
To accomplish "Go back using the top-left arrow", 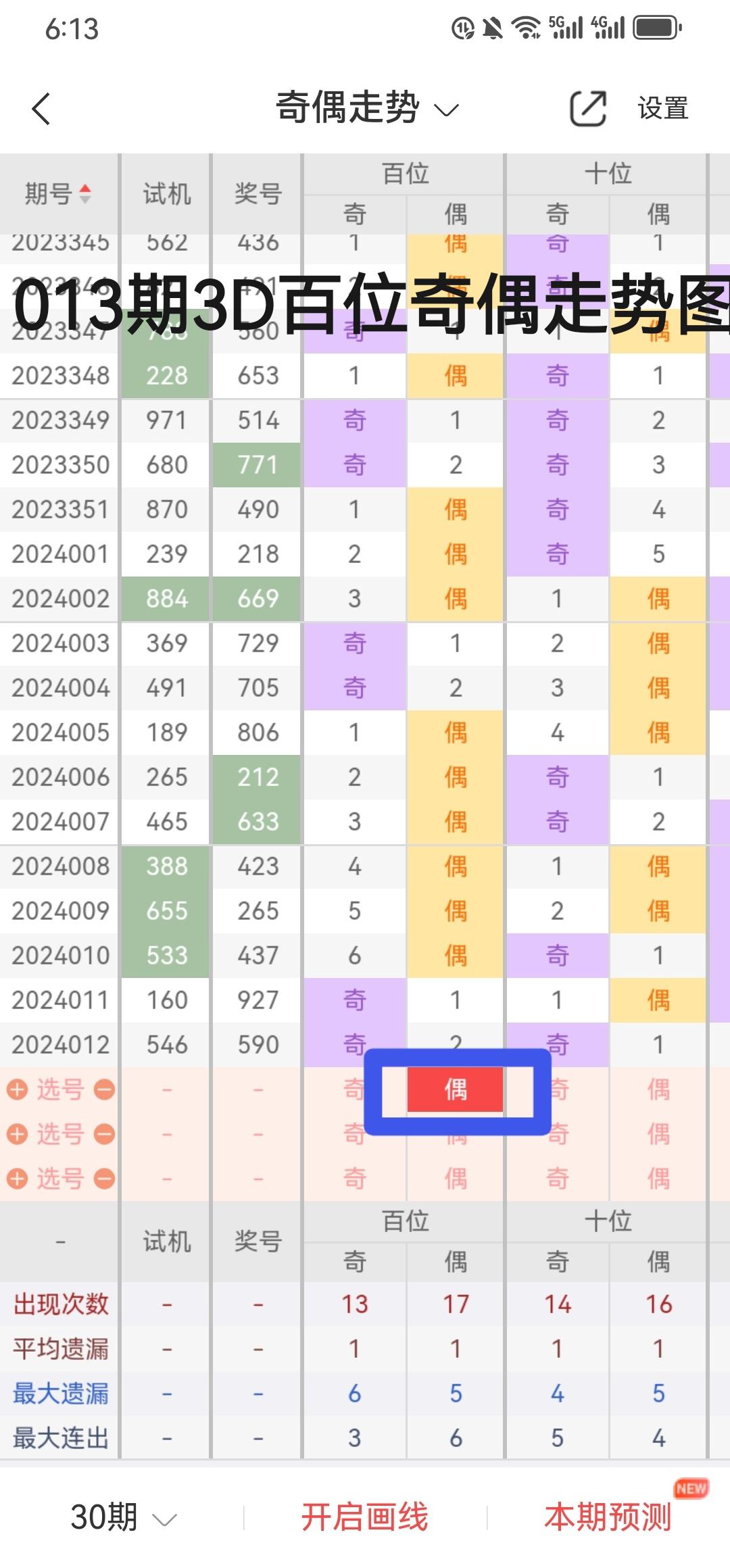I will pos(42,109).
